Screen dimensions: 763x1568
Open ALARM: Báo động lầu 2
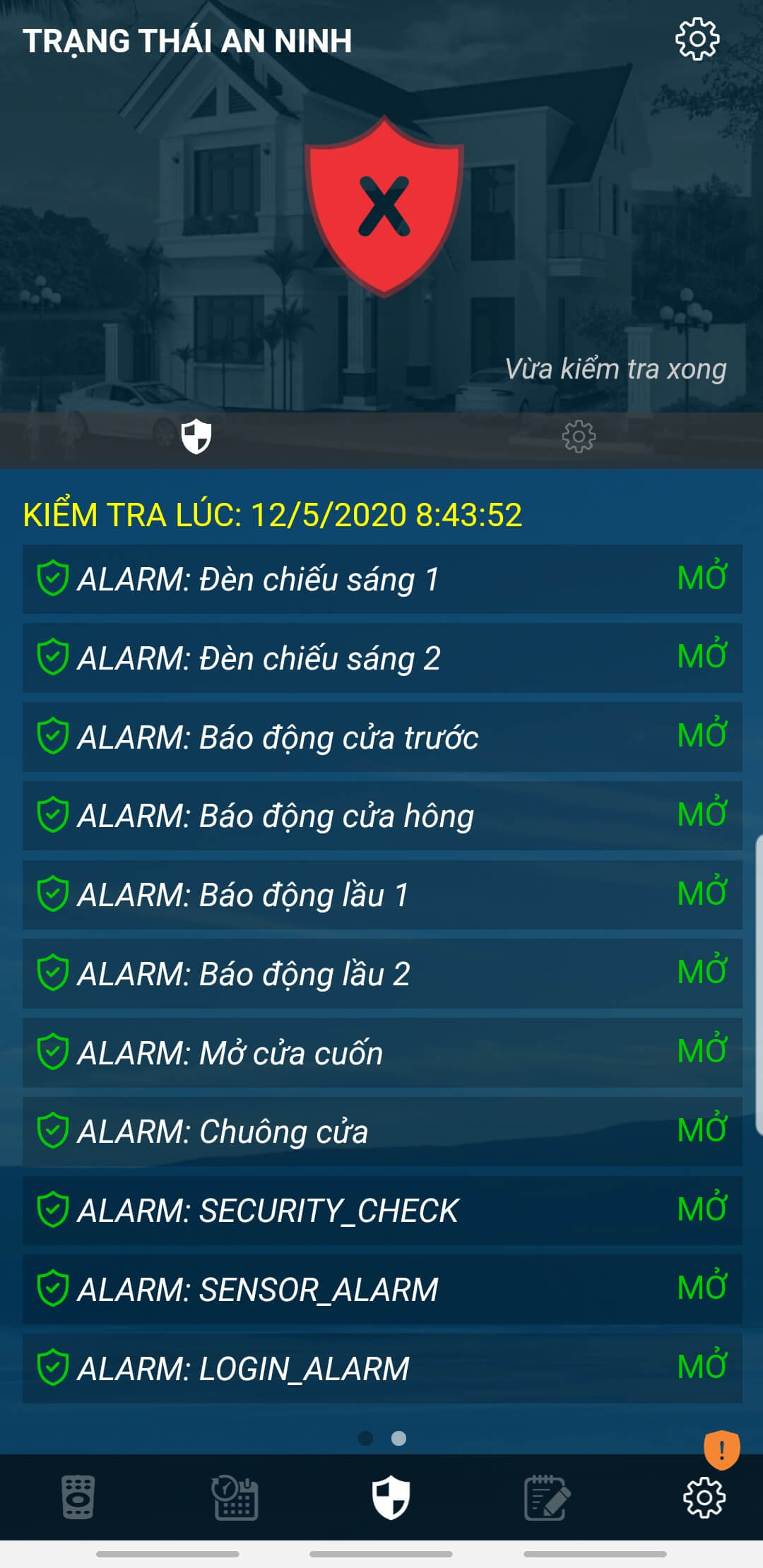[381, 974]
